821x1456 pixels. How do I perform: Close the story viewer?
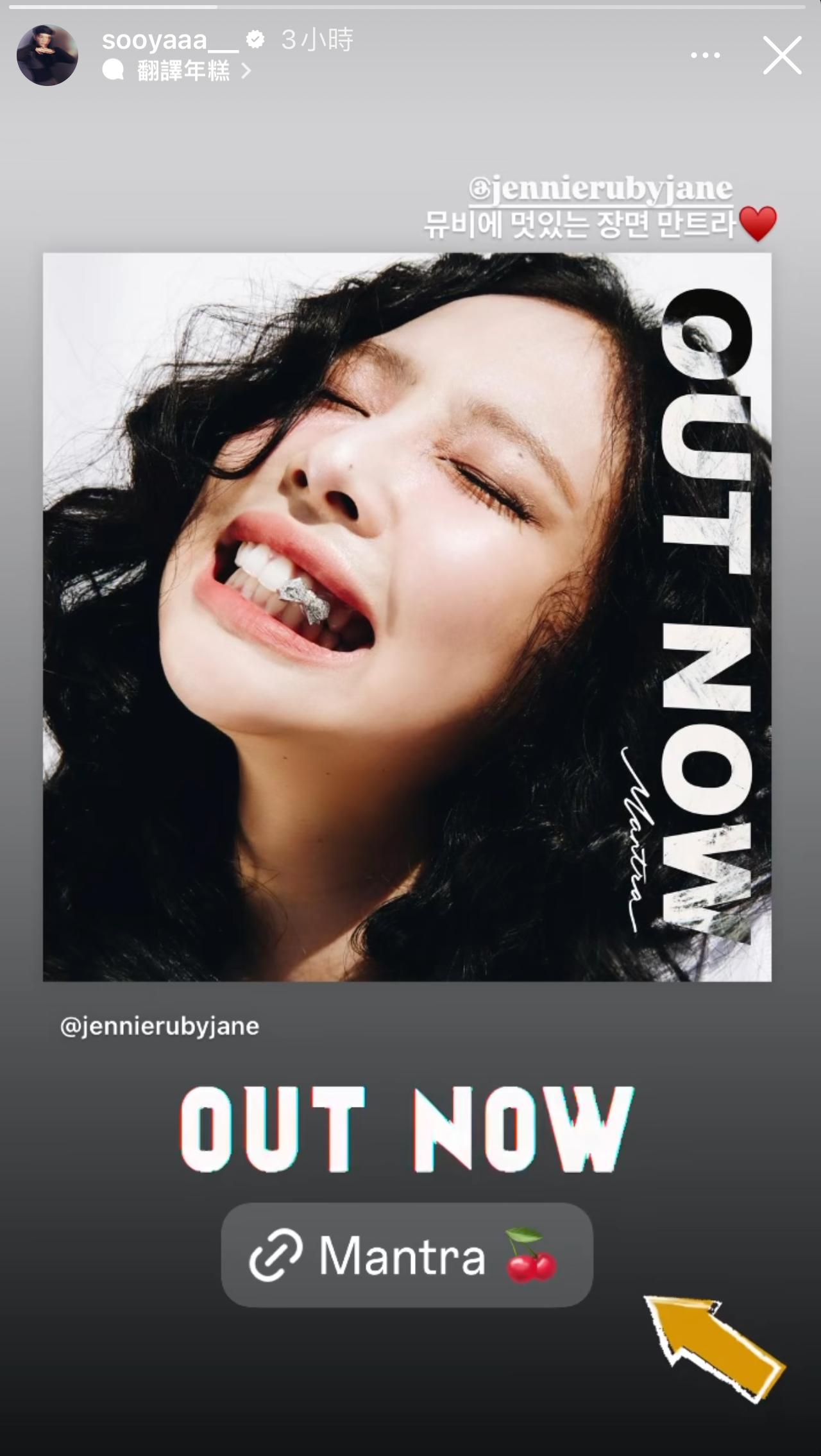tap(782, 55)
